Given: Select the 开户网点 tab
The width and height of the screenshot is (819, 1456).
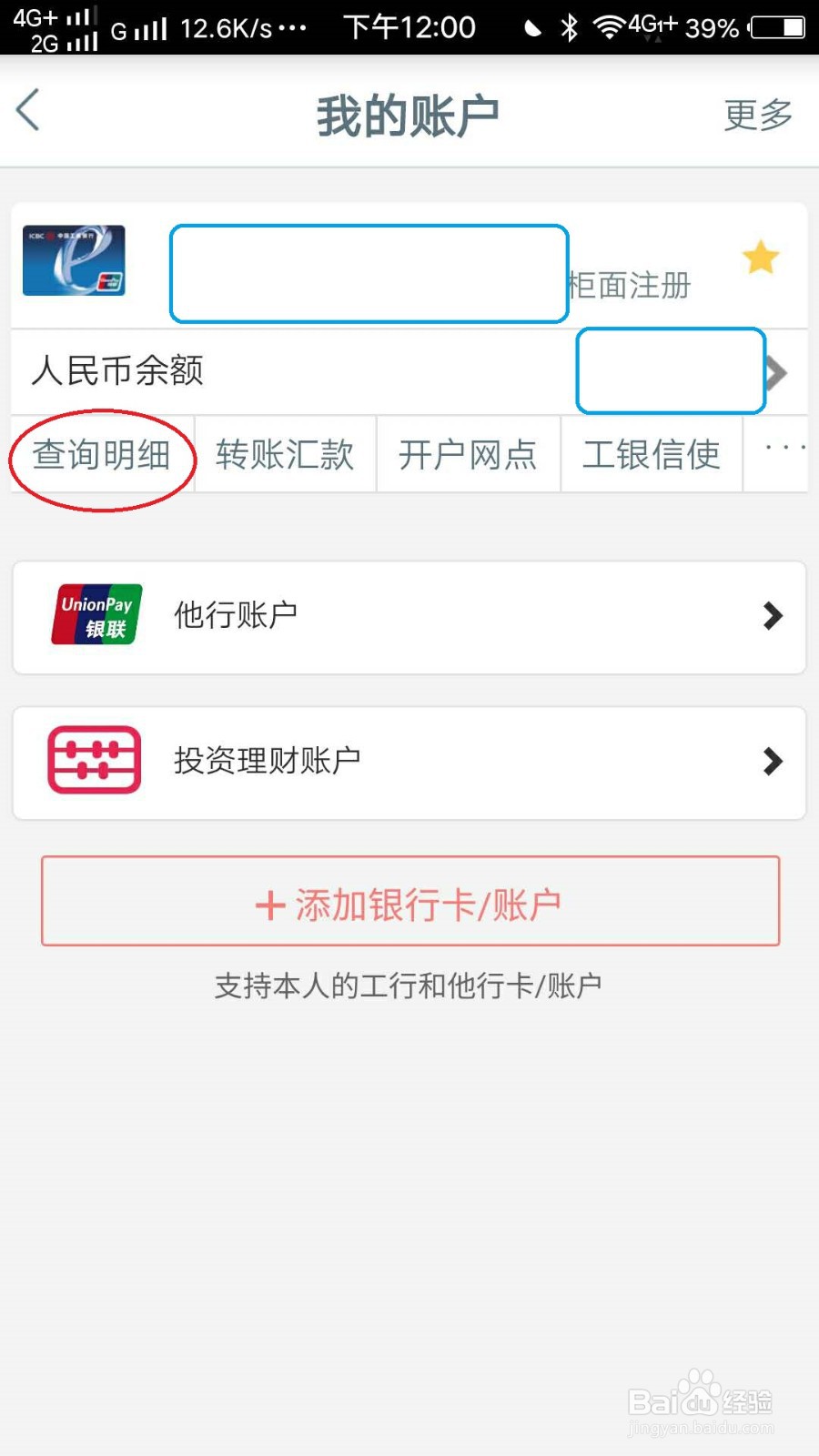Looking at the screenshot, I should [468, 455].
